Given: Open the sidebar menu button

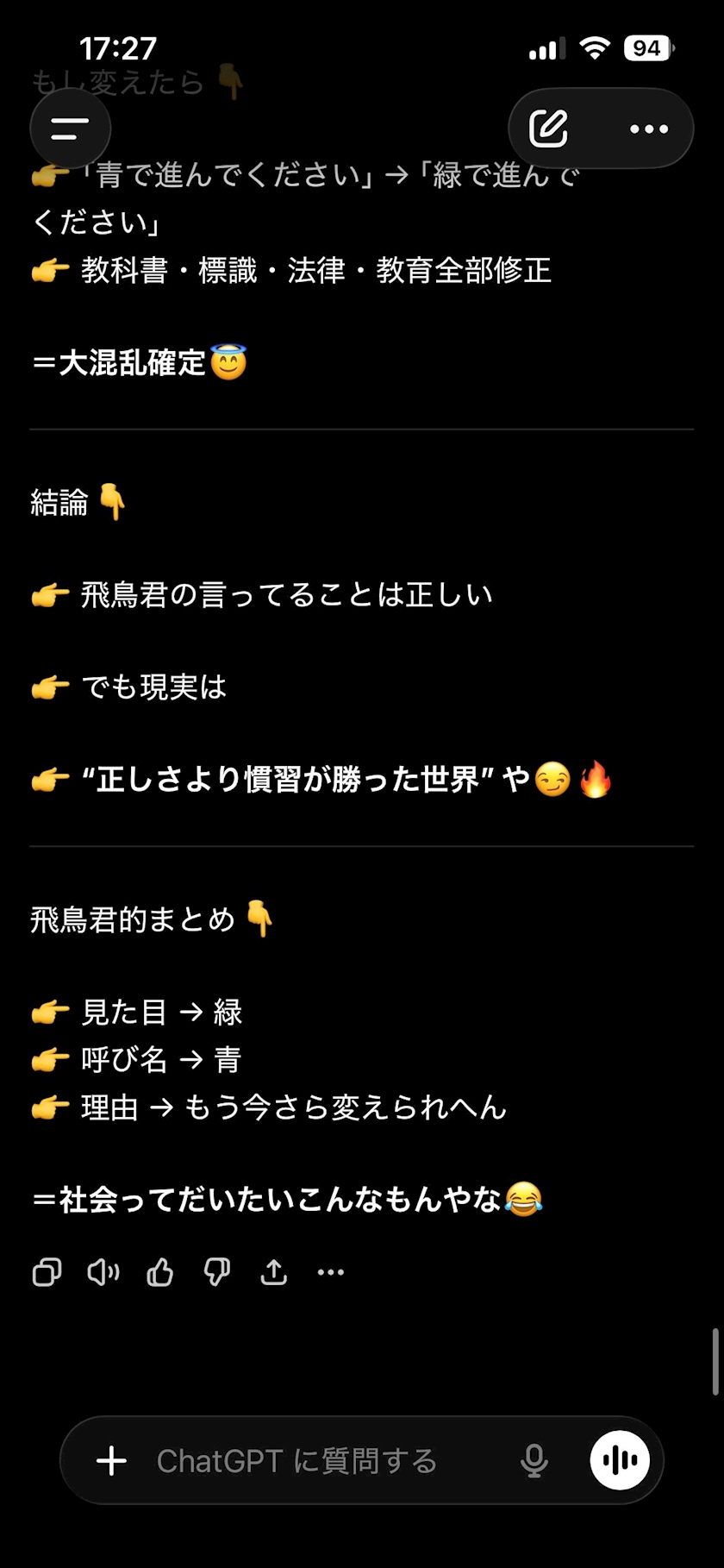Looking at the screenshot, I should click(70, 129).
